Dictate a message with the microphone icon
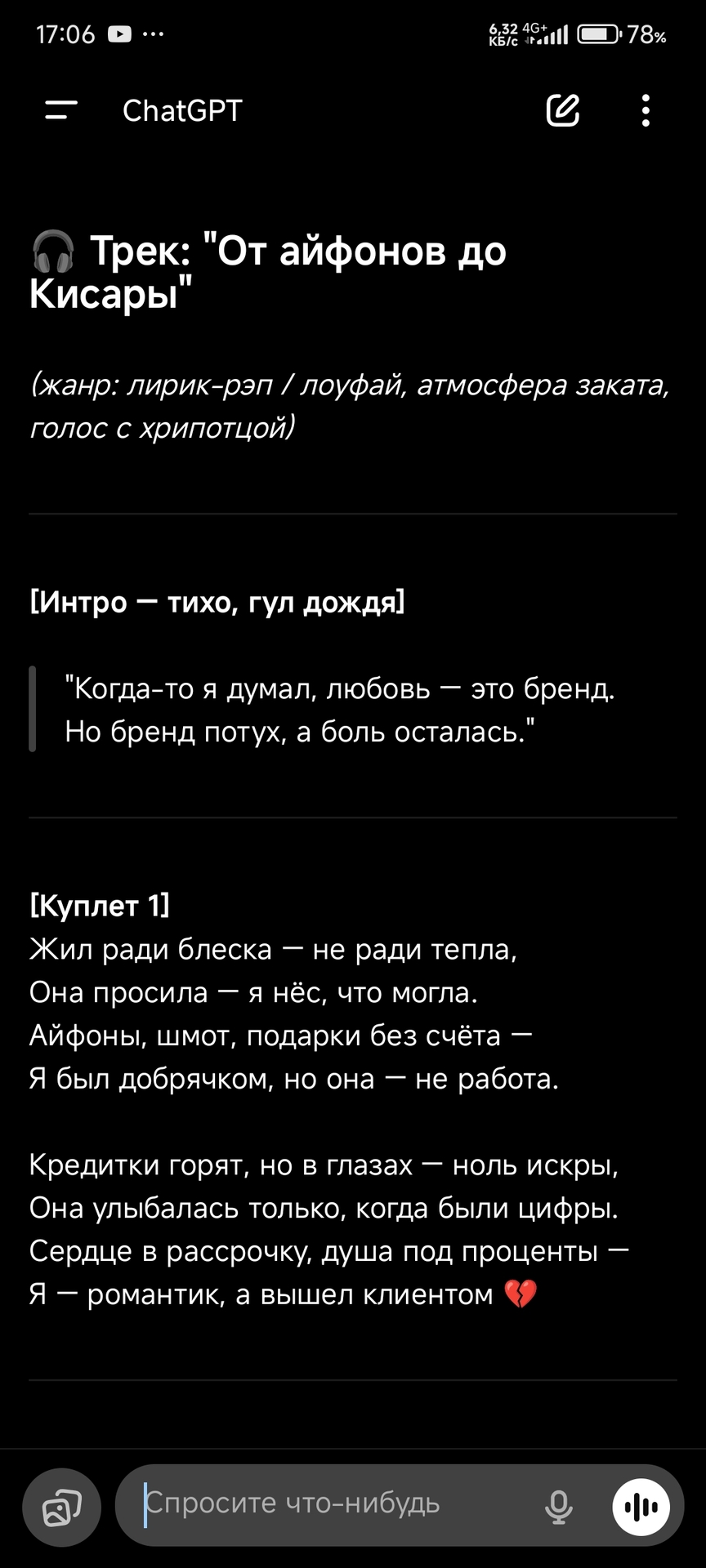The width and height of the screenshot is (706, 1568). click(x=559, y=1507)
